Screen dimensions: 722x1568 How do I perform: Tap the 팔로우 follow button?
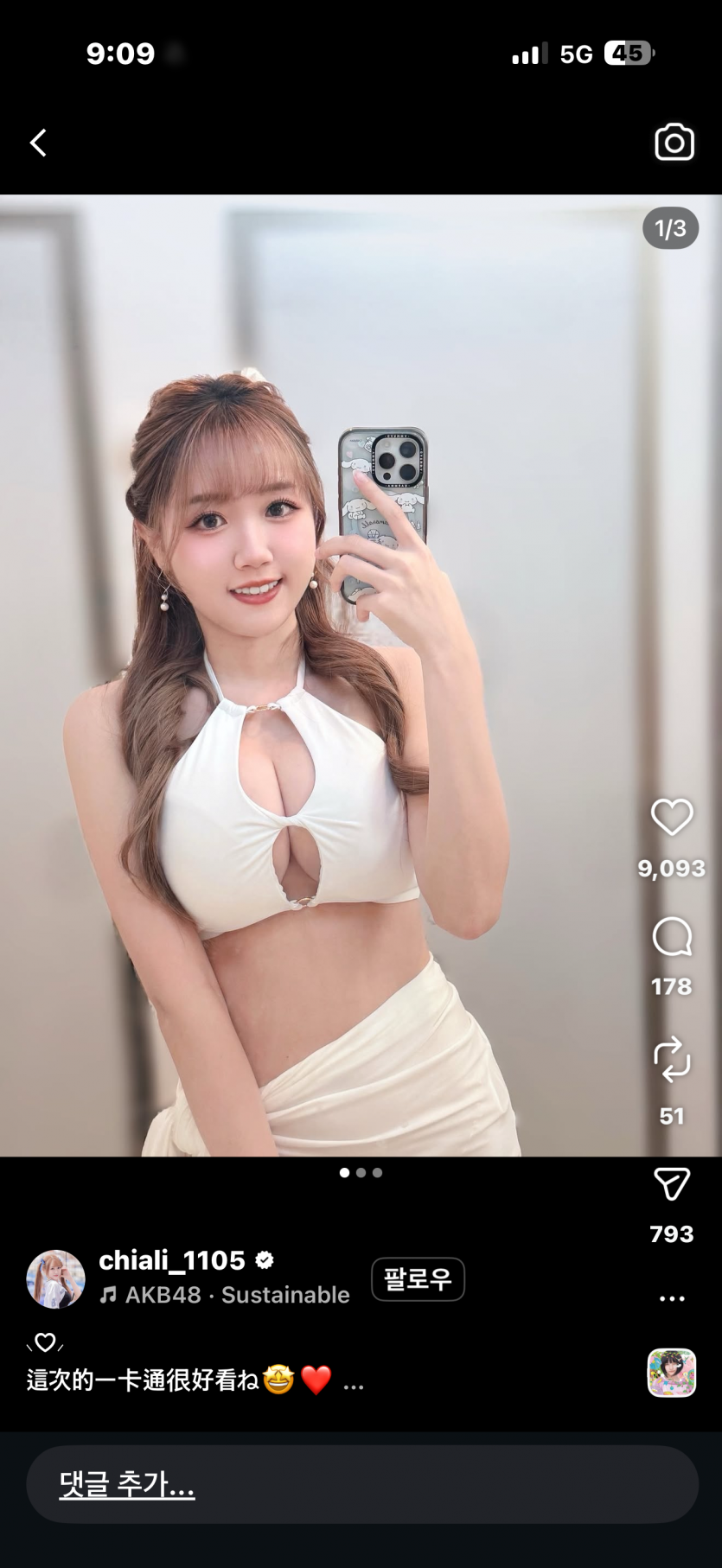coord(418,1279)
